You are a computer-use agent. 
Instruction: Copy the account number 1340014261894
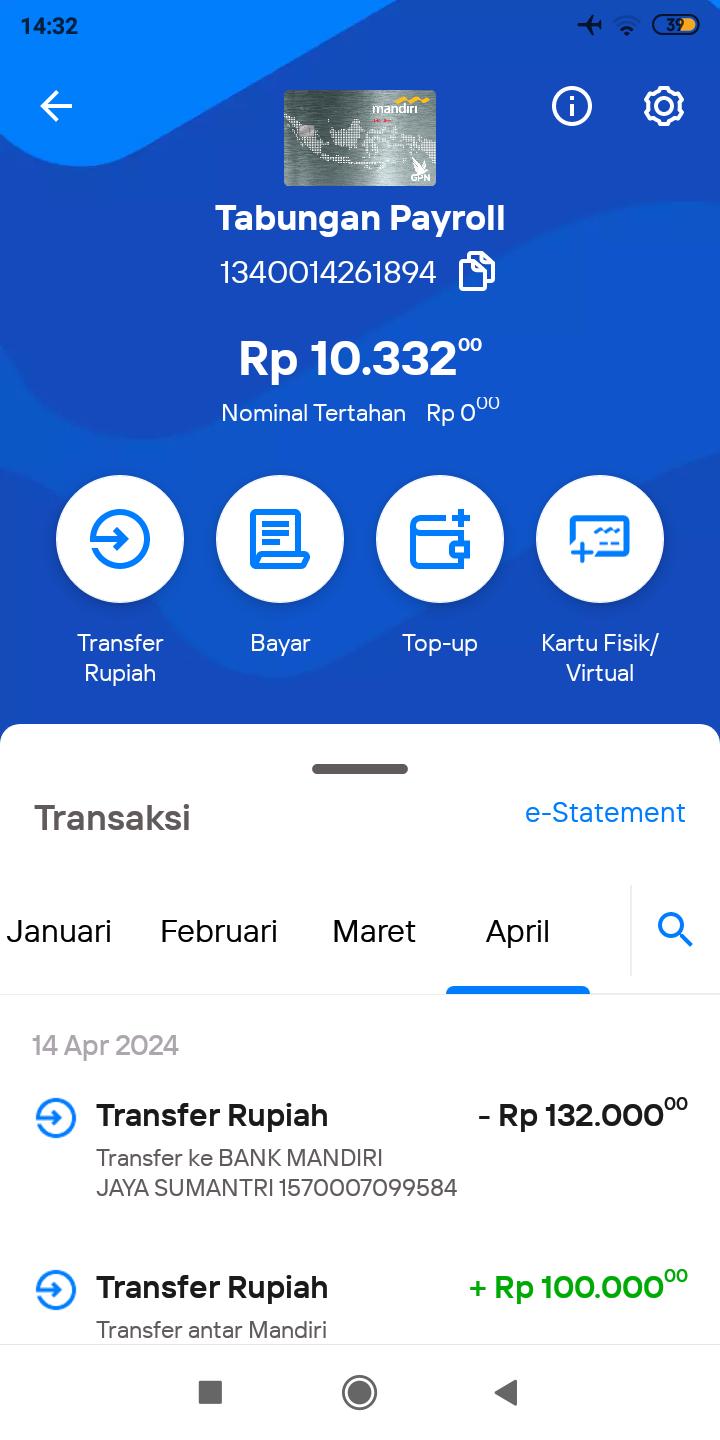(477, 272)
